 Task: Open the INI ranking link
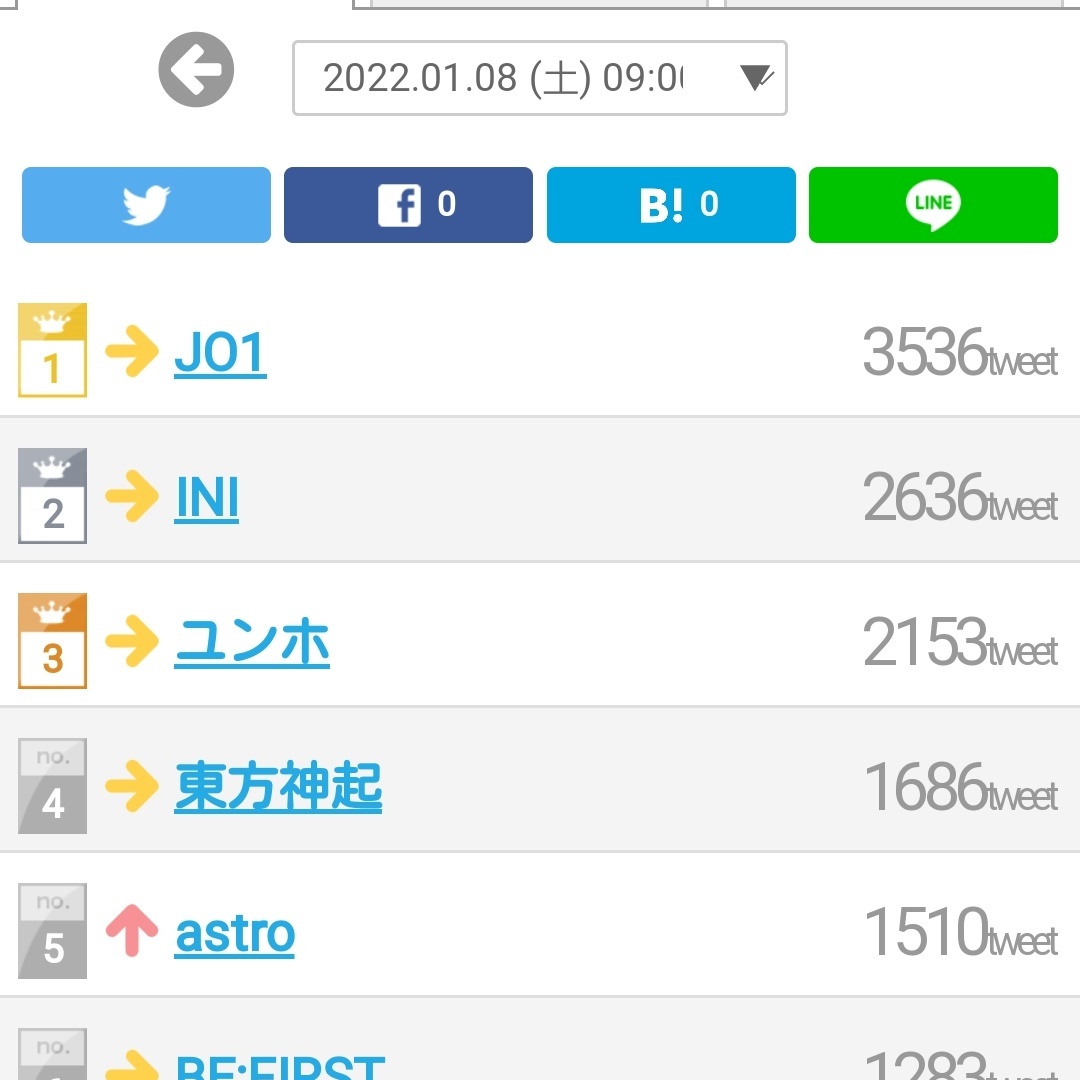pos(207,498)
